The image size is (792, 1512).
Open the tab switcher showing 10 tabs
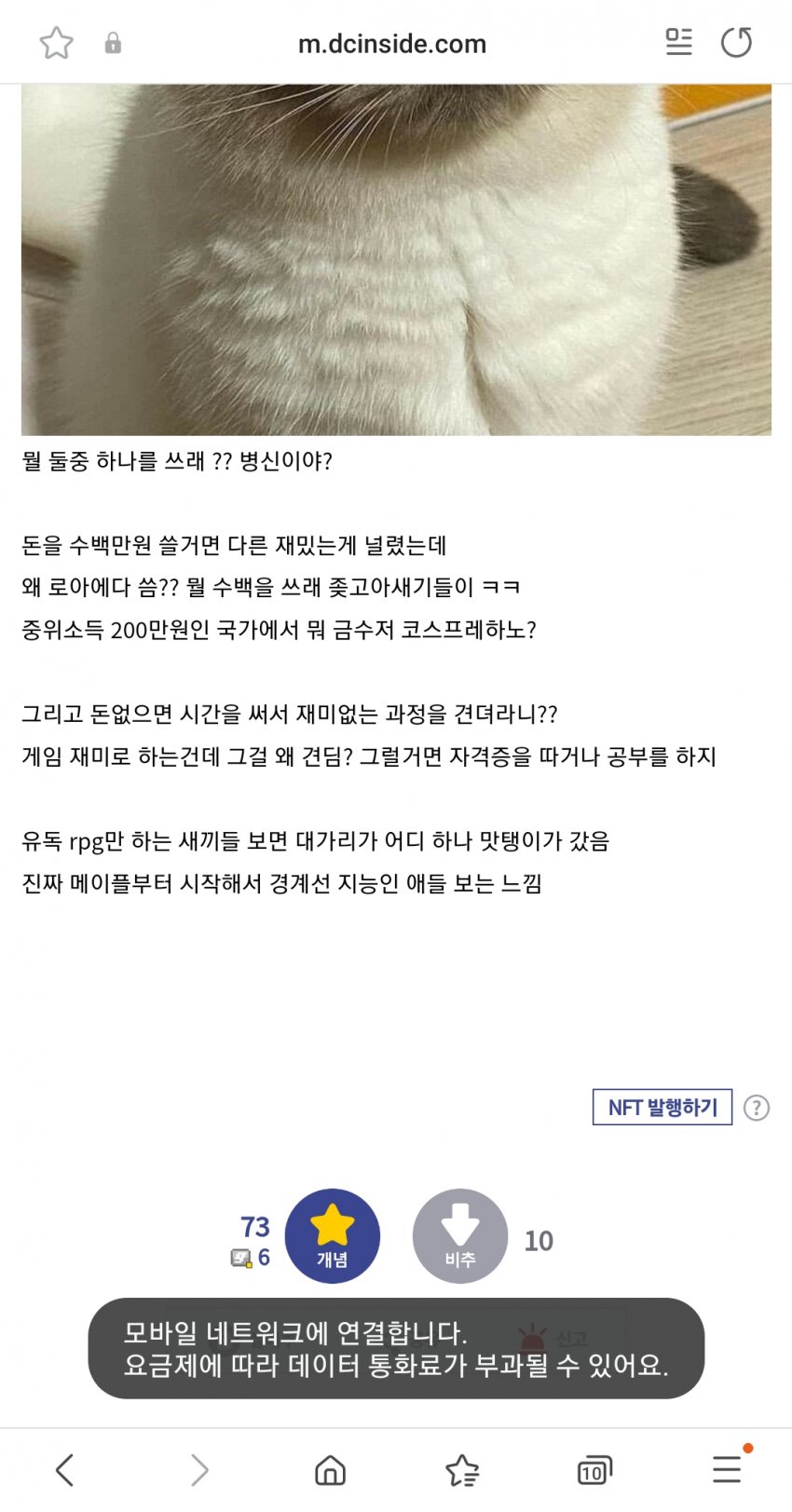tap(594, 1470)
